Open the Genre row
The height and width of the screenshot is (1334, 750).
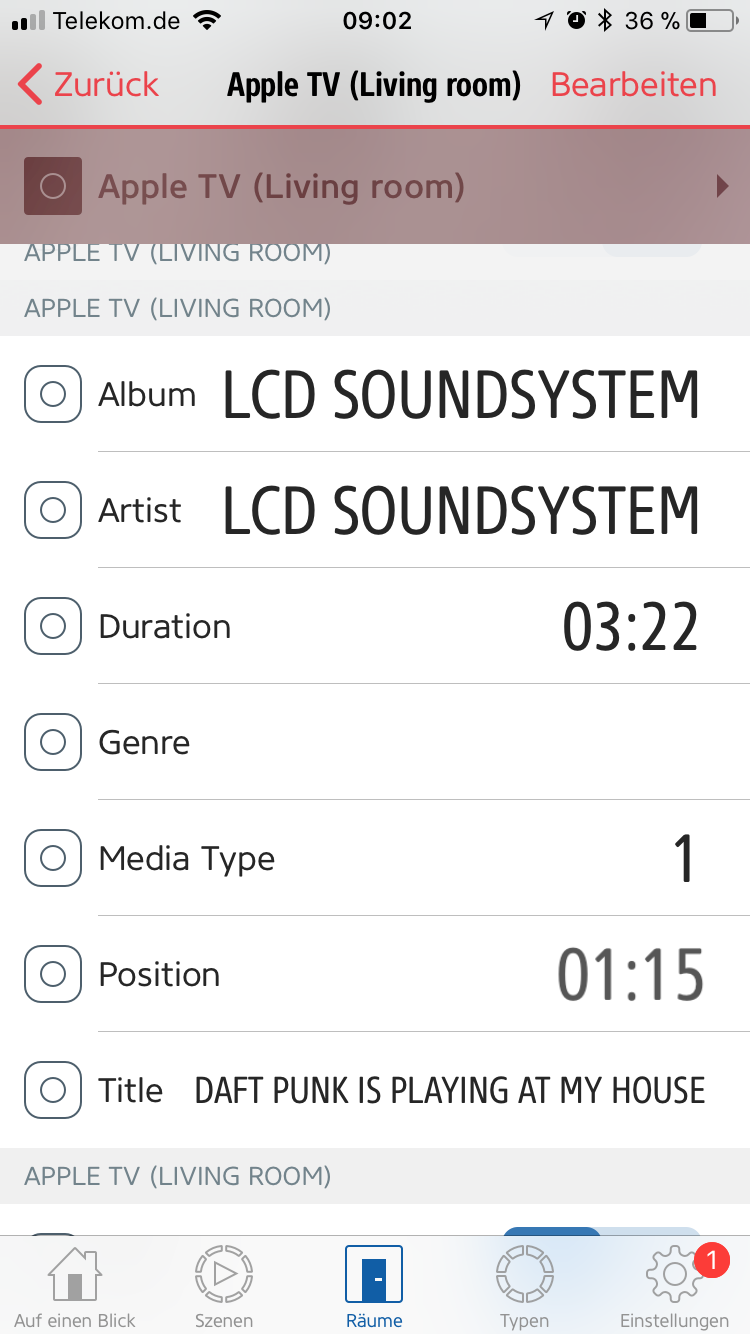(375, 743)
